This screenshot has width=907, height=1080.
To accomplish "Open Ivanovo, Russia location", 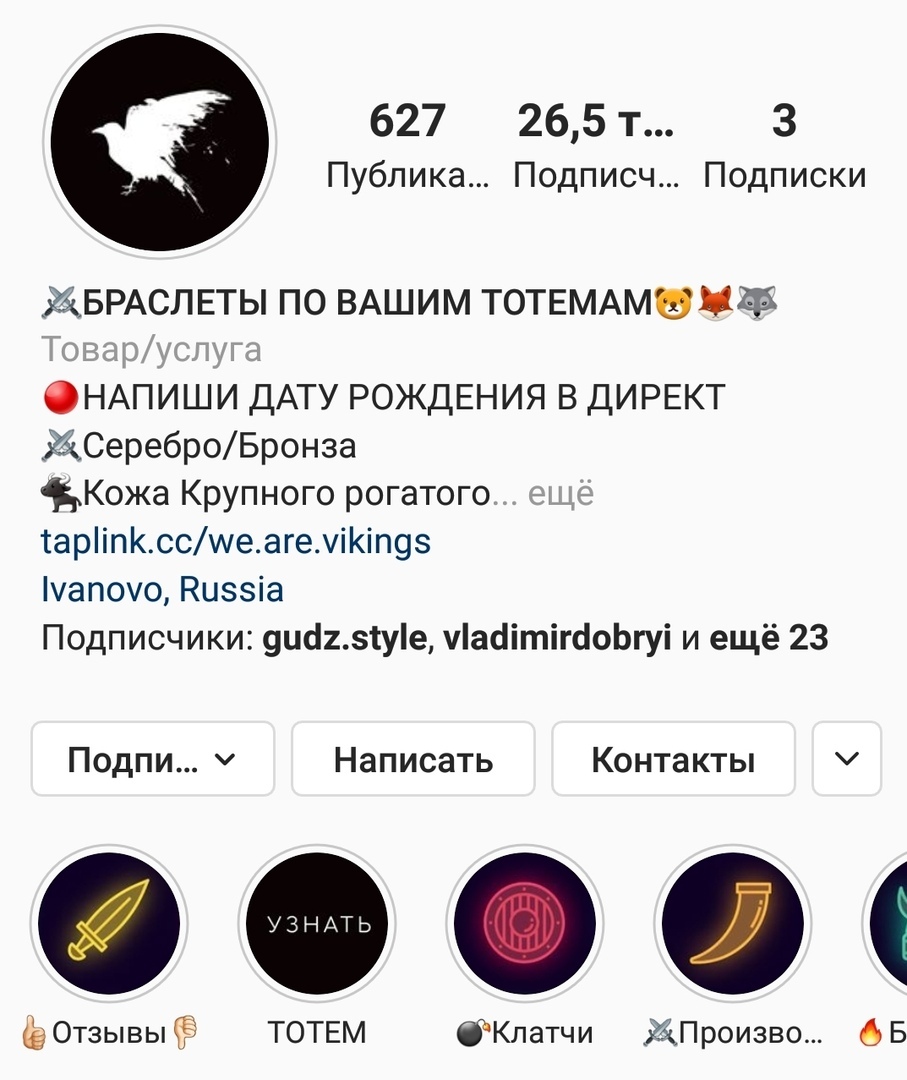I will pyautogui.click(x=162, y=589).
